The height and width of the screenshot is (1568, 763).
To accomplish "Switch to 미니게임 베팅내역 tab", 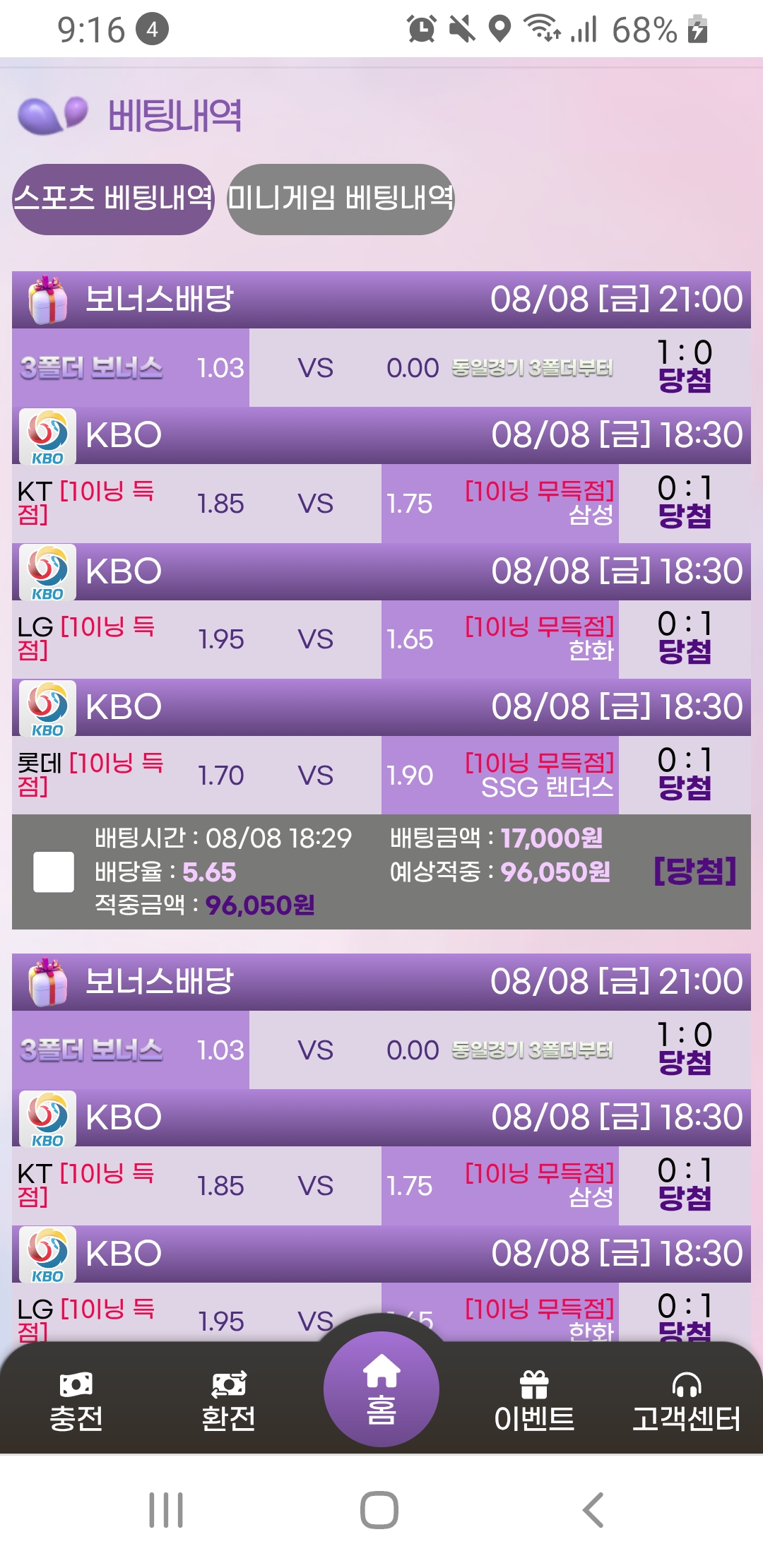I will click(341, 199).
